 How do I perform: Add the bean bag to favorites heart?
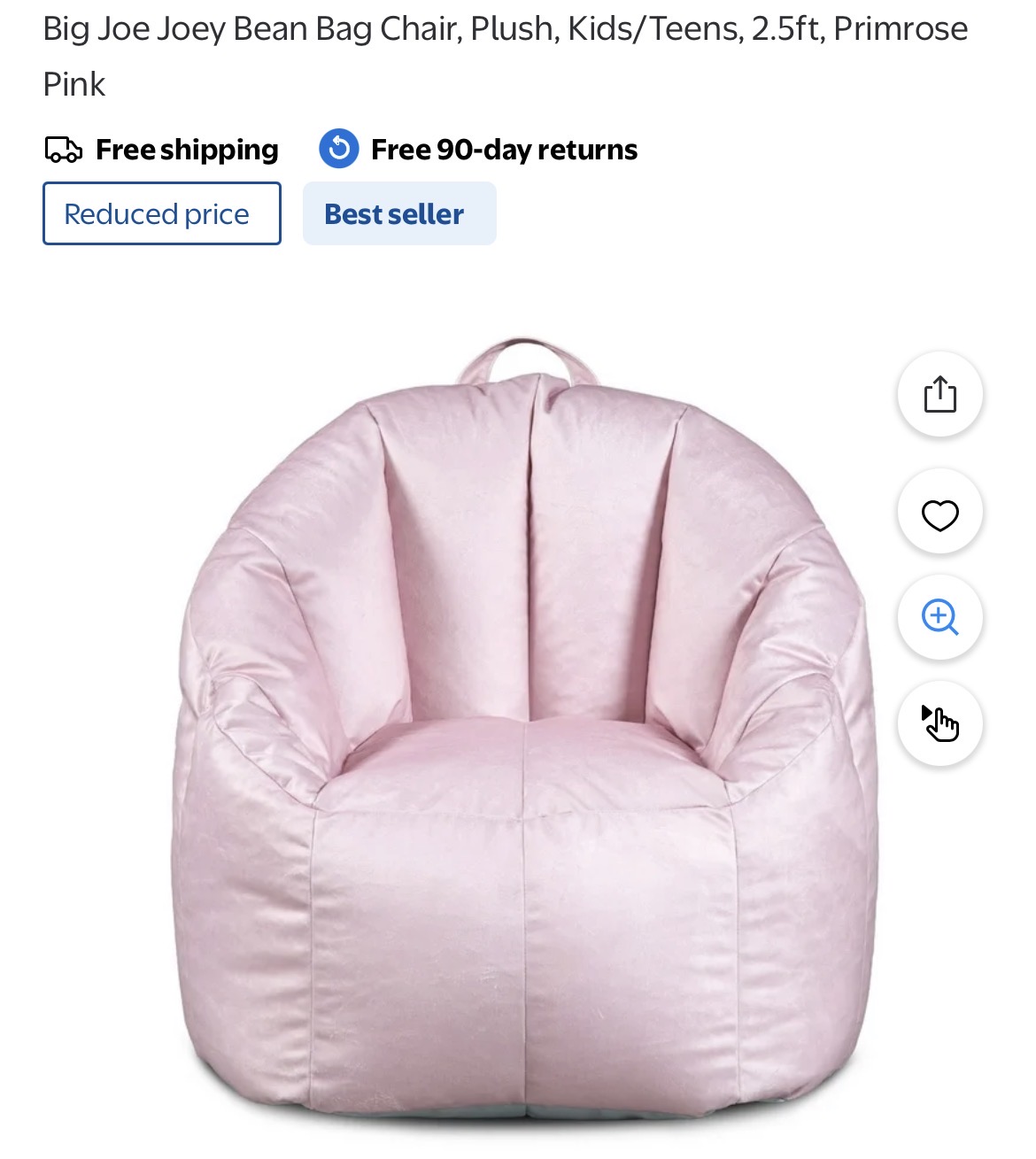939,514
